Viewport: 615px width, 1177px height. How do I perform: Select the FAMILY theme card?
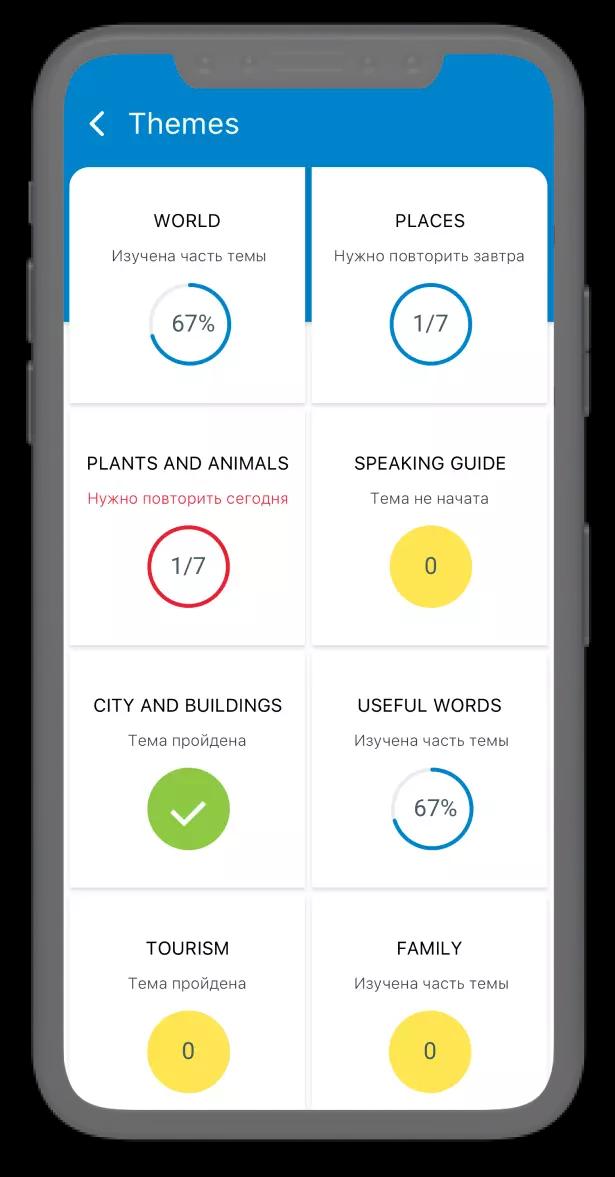tap(430, 1001)
